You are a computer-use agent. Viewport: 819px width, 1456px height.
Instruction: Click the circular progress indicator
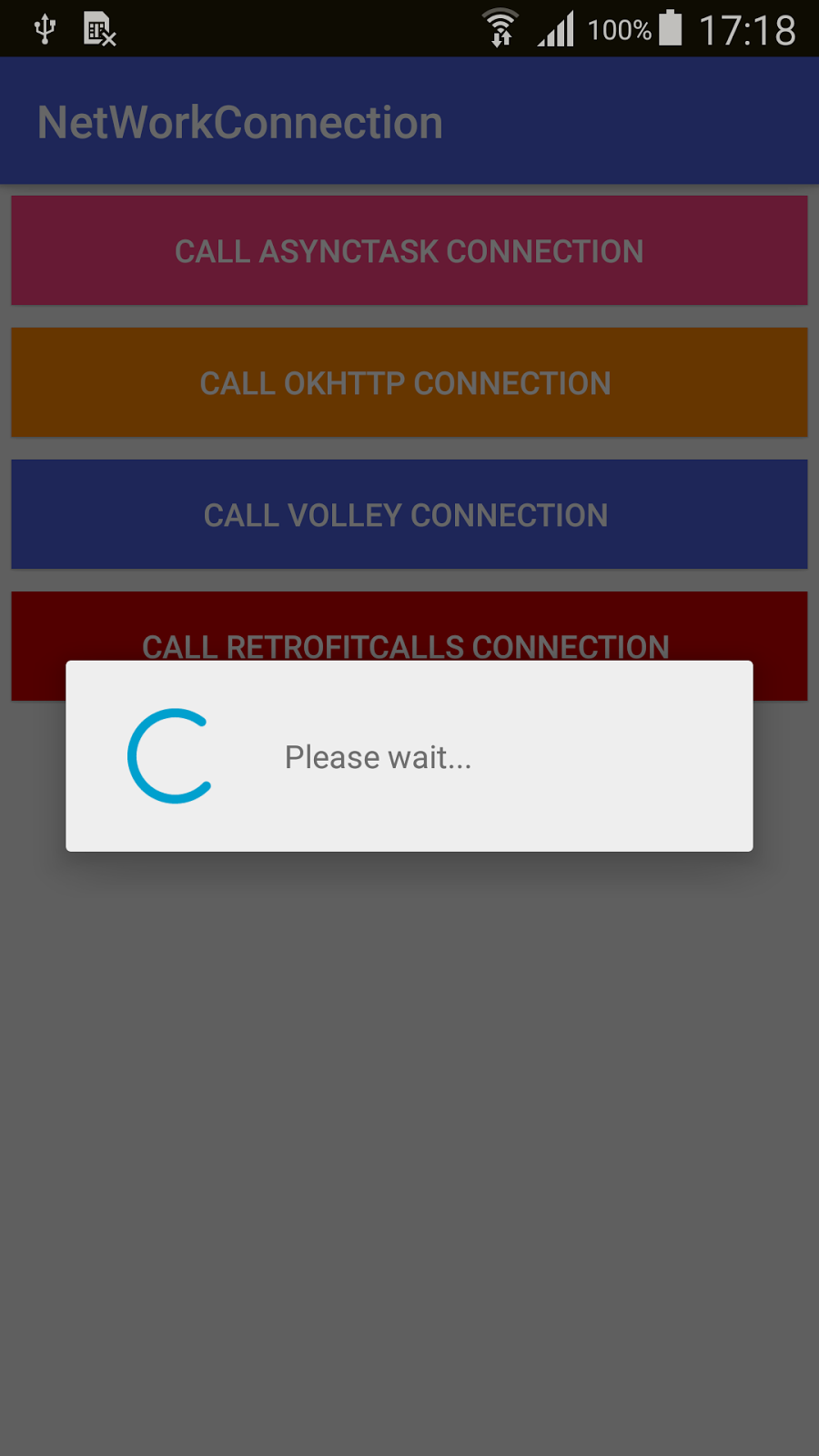[171, 756]
